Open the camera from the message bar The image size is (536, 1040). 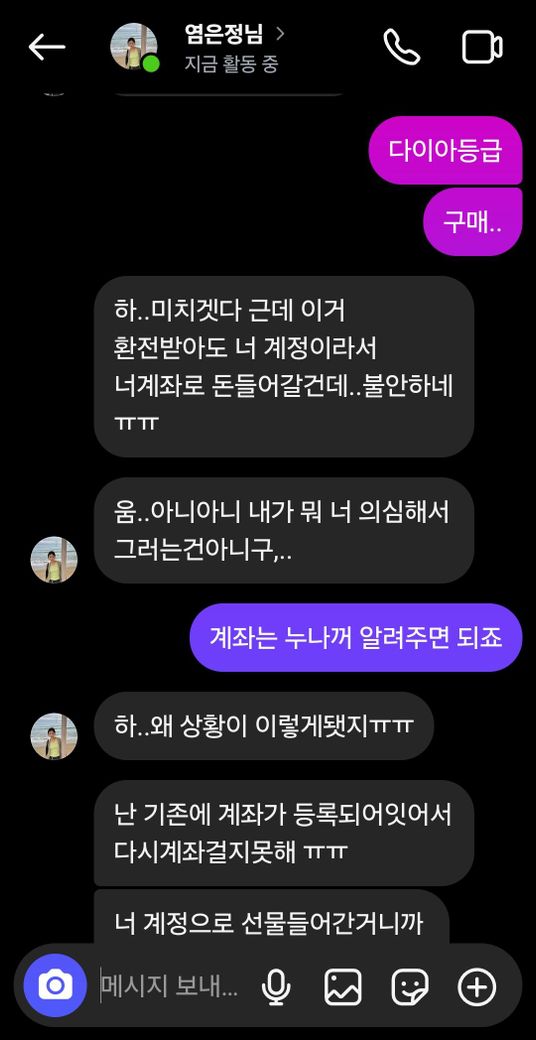coord(56,986)
